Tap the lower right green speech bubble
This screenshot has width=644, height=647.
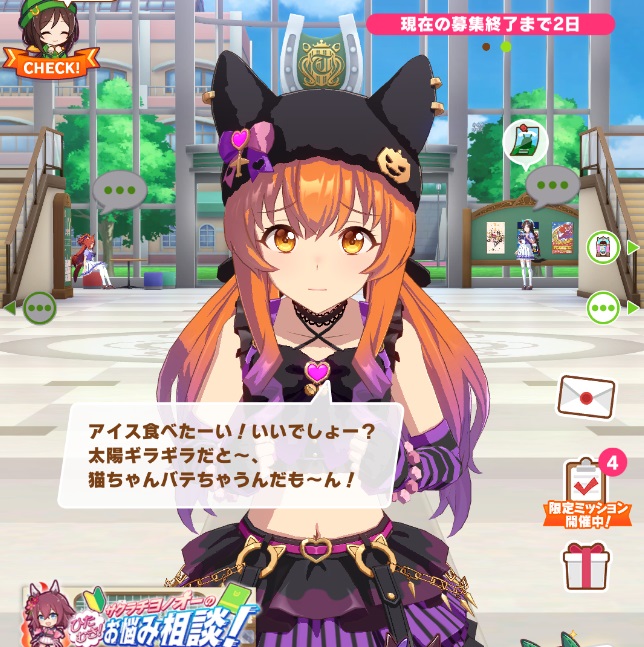(x=603, y=307)
